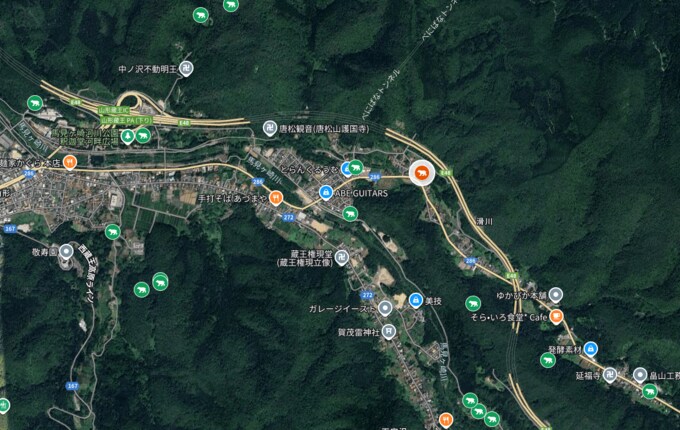Open the 中ノ沢不動明王 temple marker
This screenshot has width=680, height=430.
tap(187, 69)
